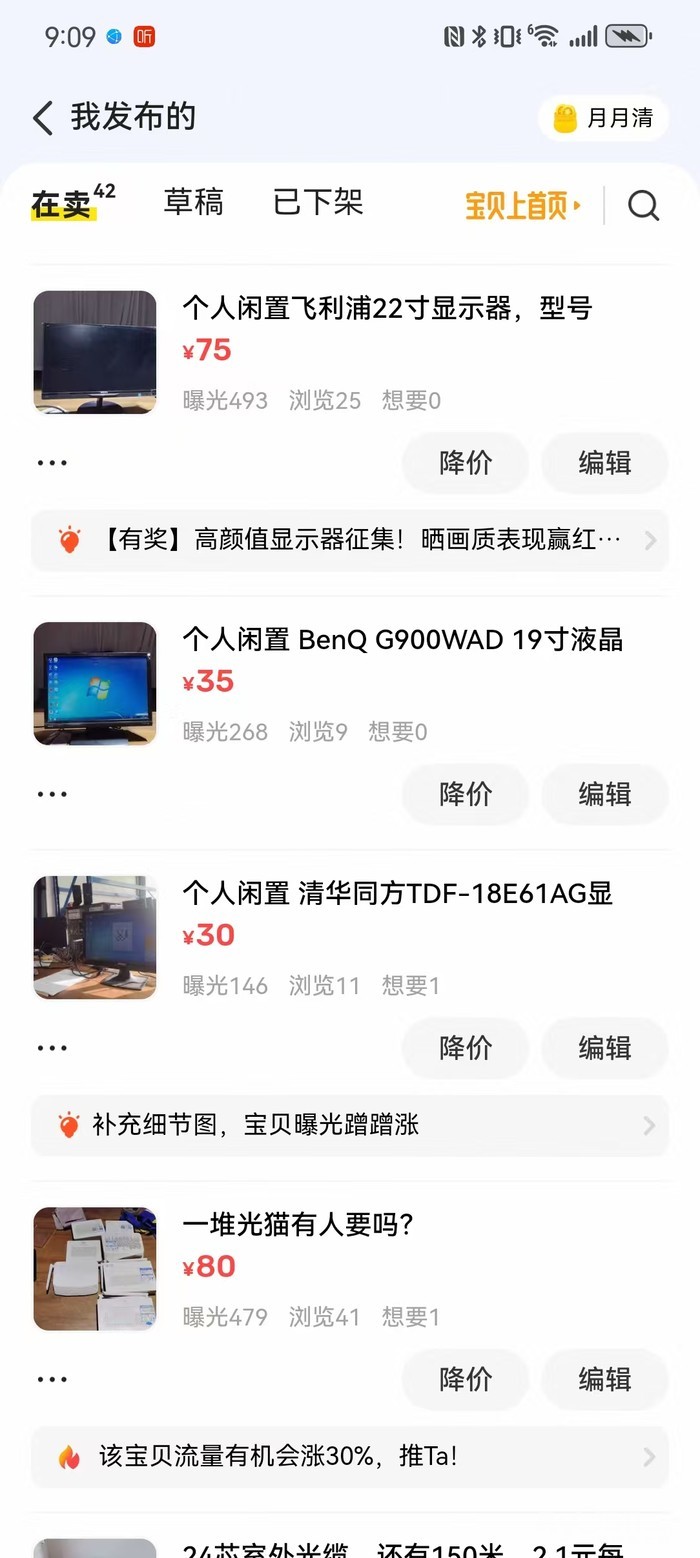Tap 降价 for the 飞利浦22寸显示器
700x1558 pixels.
[465, 463]
